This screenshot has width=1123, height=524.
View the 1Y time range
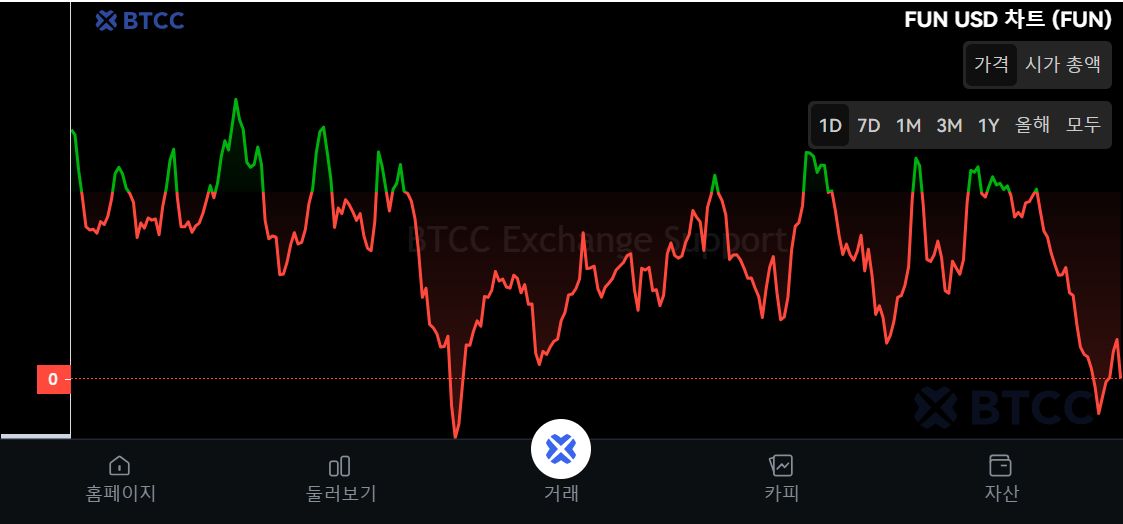coord(988,125)
